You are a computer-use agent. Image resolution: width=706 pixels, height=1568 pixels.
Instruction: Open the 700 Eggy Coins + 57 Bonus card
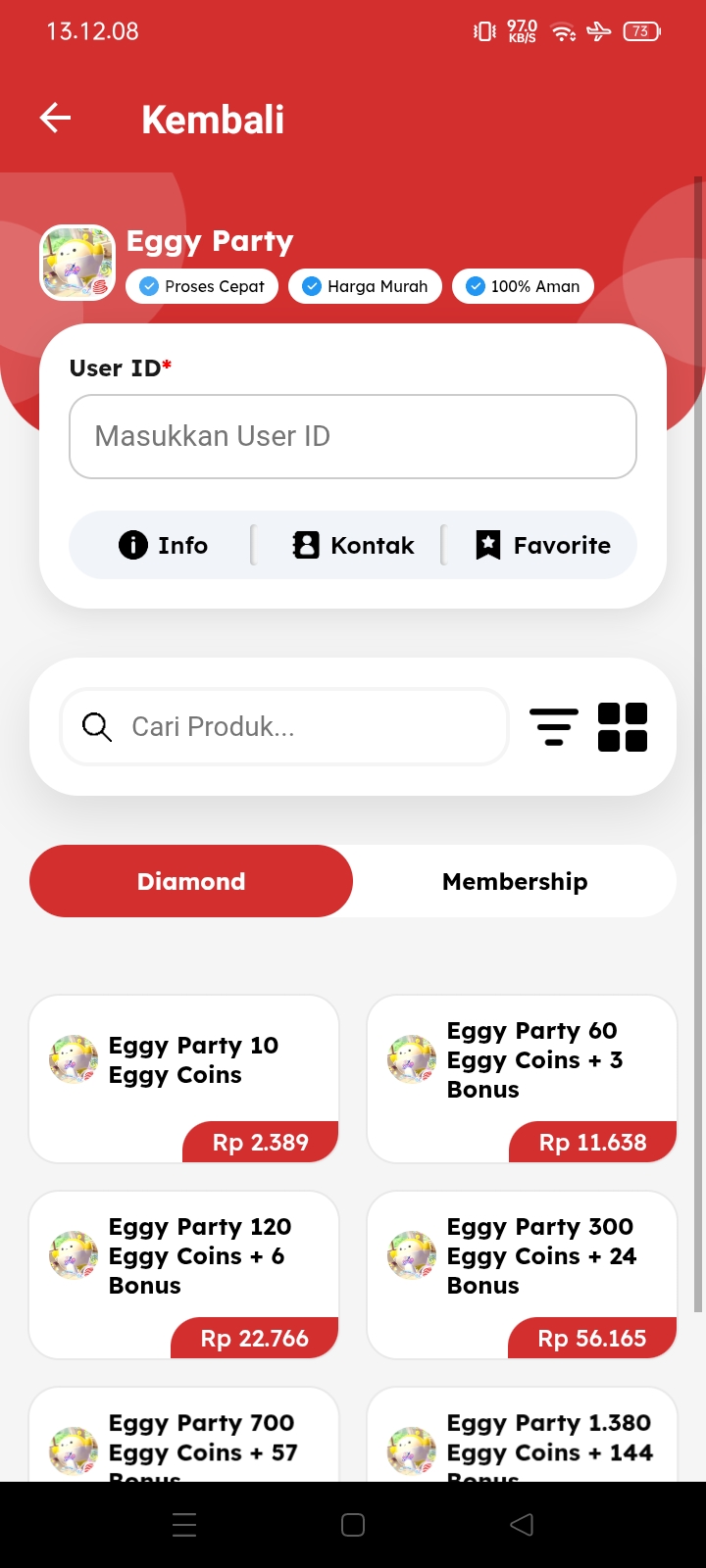tap(184, 1436)
